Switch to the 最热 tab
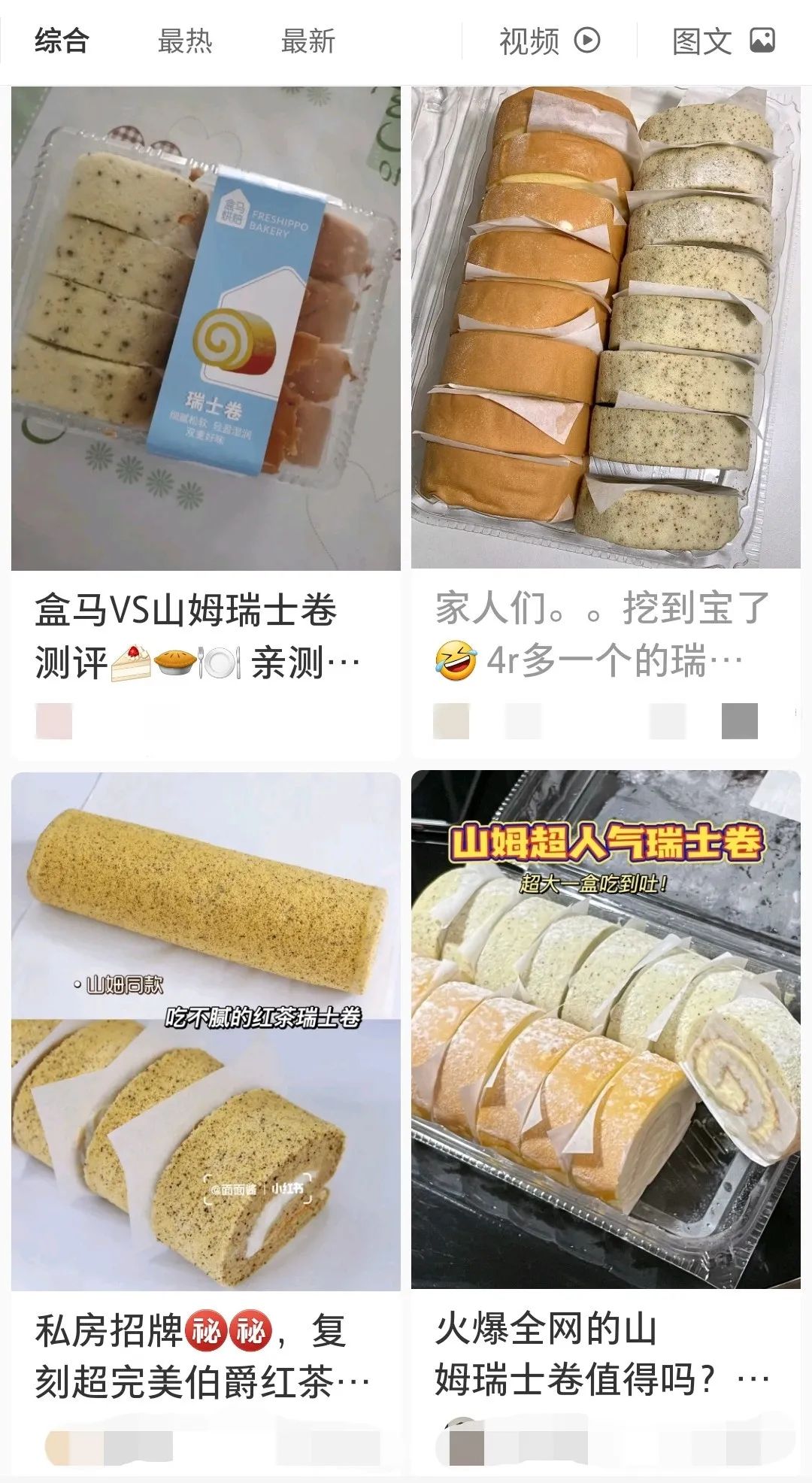 pos(183,41)
